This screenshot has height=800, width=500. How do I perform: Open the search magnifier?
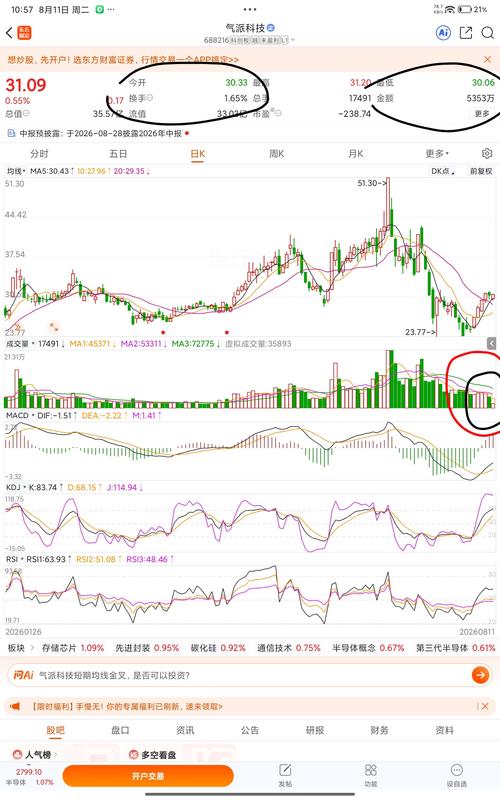pyautogui.click(x=488, y=33)
